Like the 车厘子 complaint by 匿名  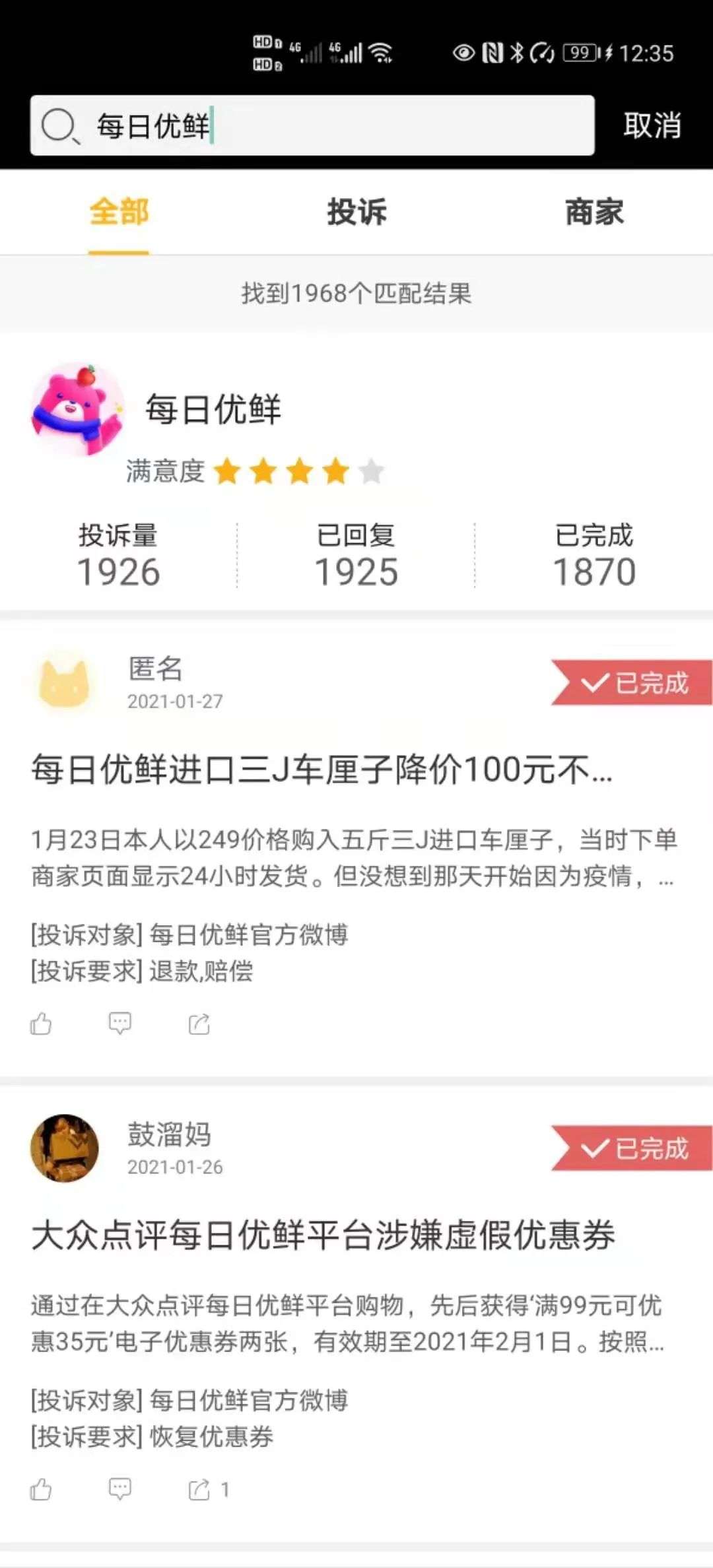[41, 1024]
